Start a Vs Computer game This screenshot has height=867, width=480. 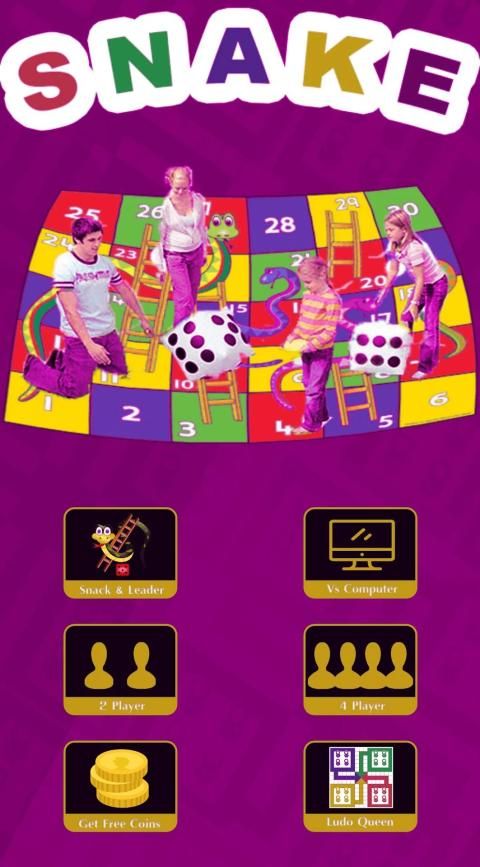361,552
